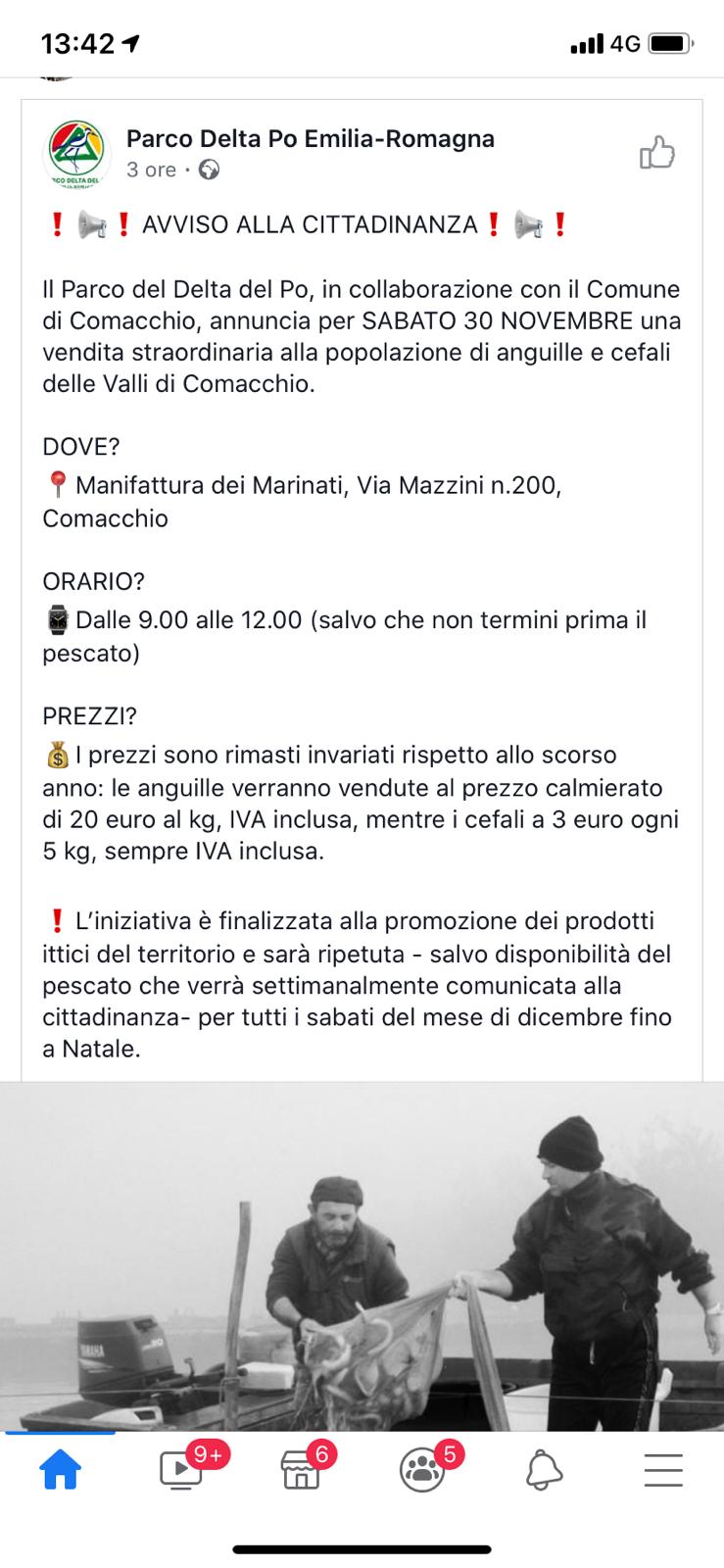Open the fishermen photo in the post
The width and height of the screenshot is (724, 1568).
coord(362,1257)
